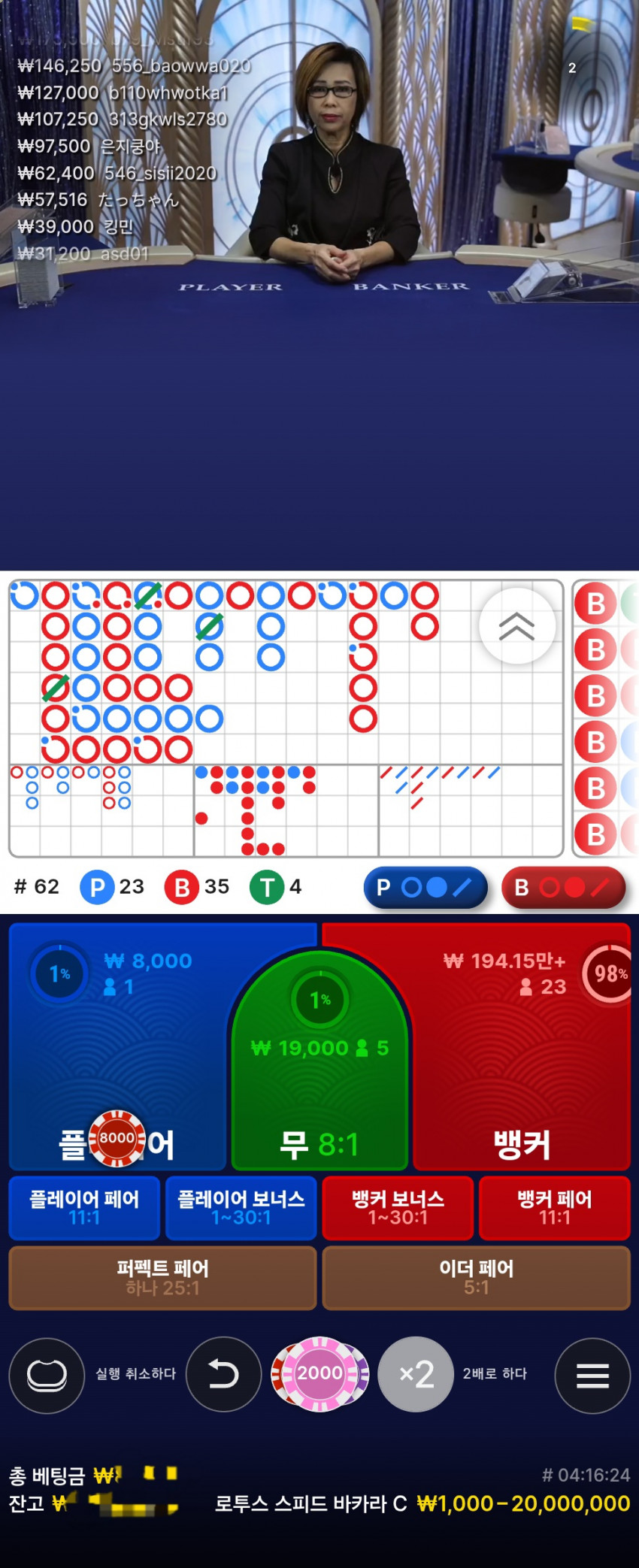Choose the 뱅커 보너스 side bet

point(398,1207)
